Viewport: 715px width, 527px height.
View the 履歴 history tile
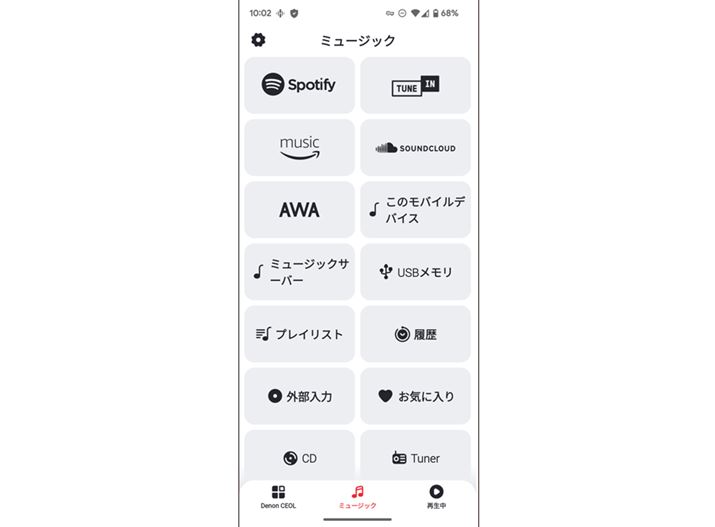(415, 334)
